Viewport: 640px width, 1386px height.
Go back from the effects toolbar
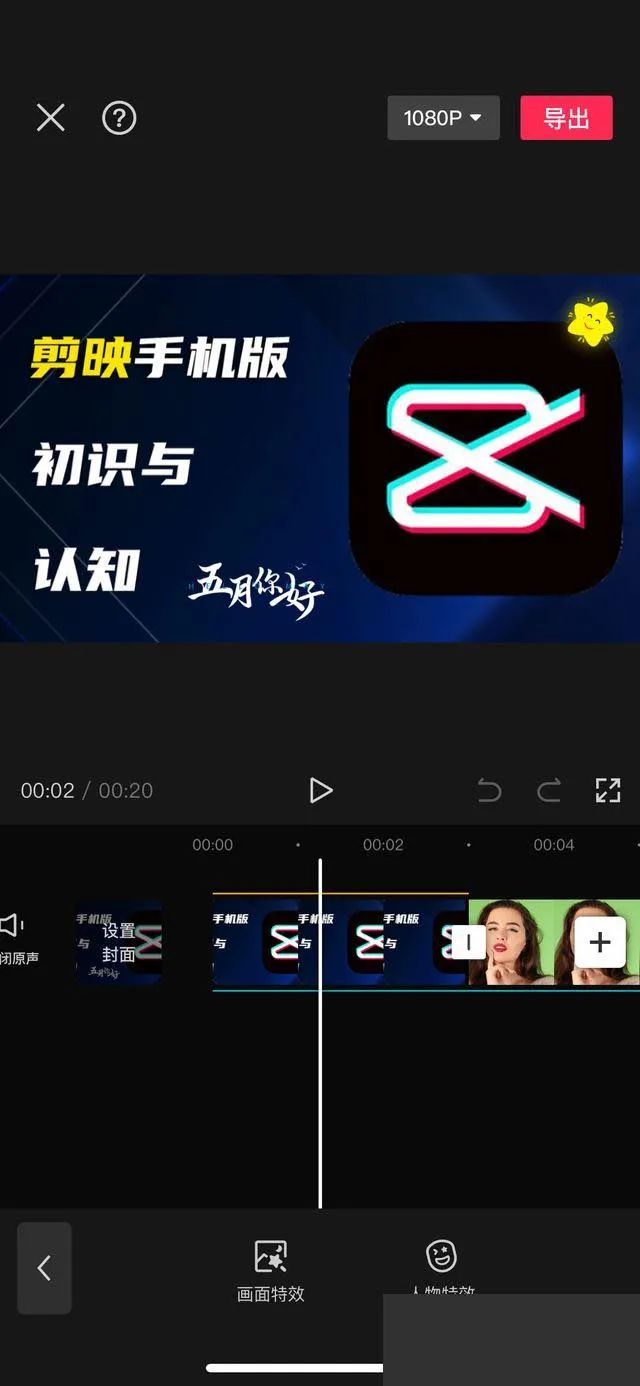(44, 1268)
